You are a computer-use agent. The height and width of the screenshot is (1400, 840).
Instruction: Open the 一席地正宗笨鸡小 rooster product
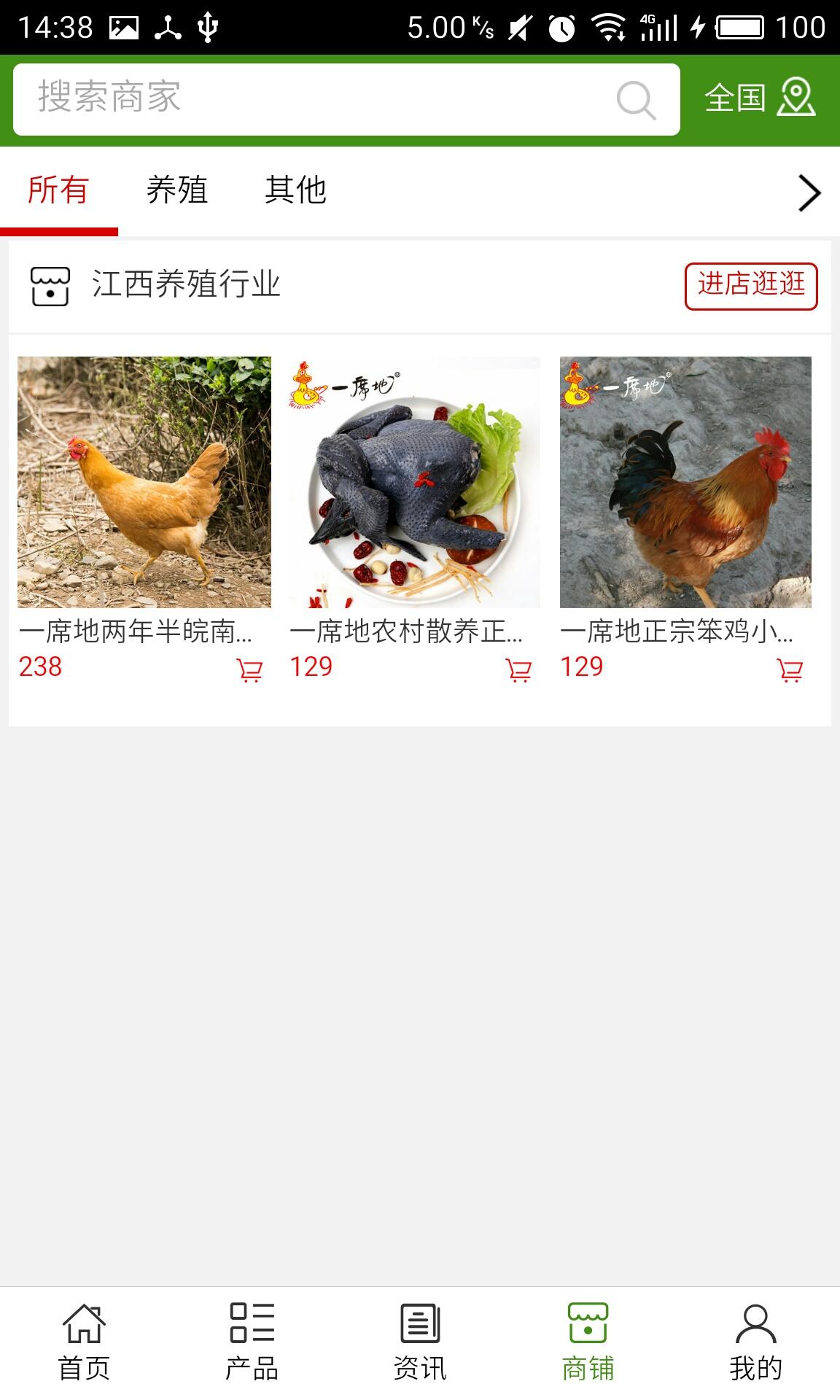[685, 482]
